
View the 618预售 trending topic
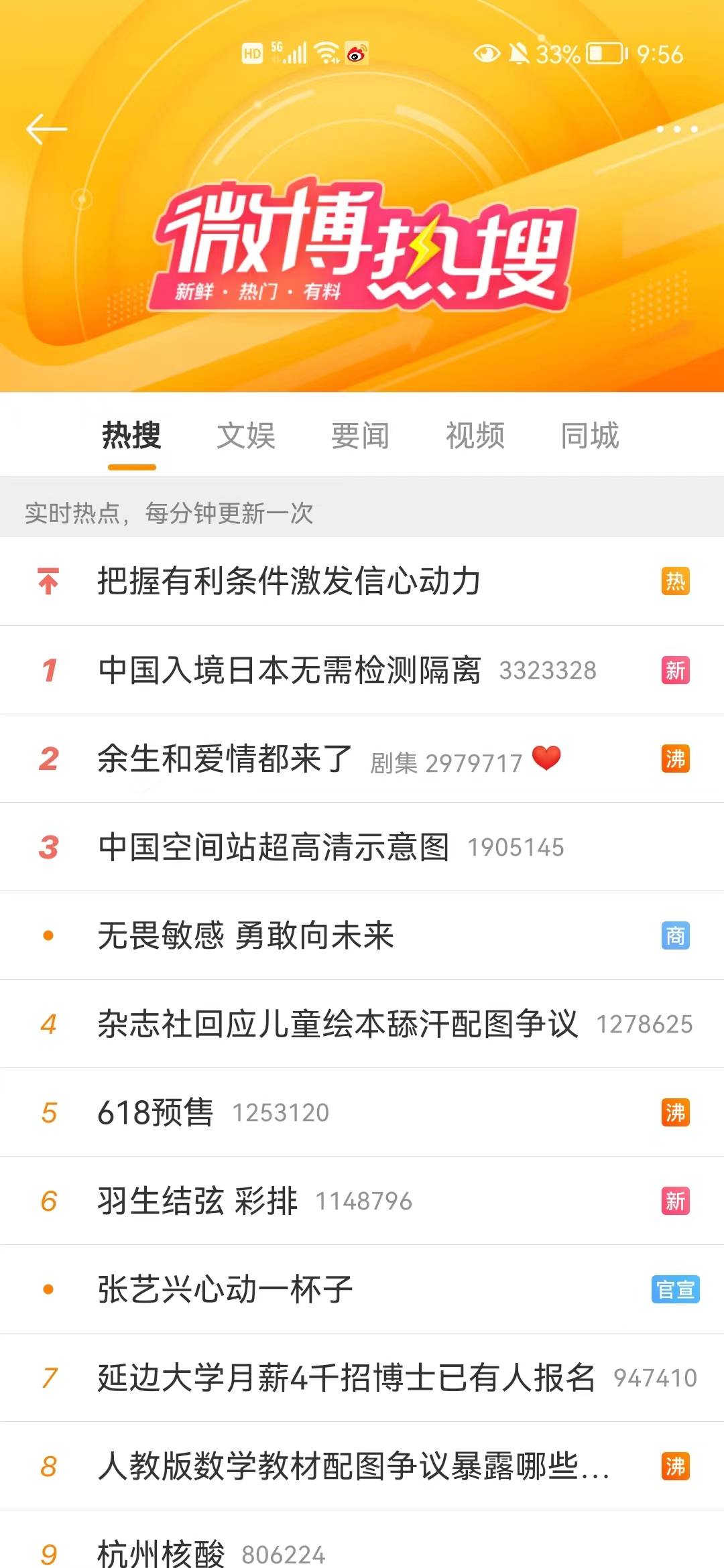[156, 1112]
